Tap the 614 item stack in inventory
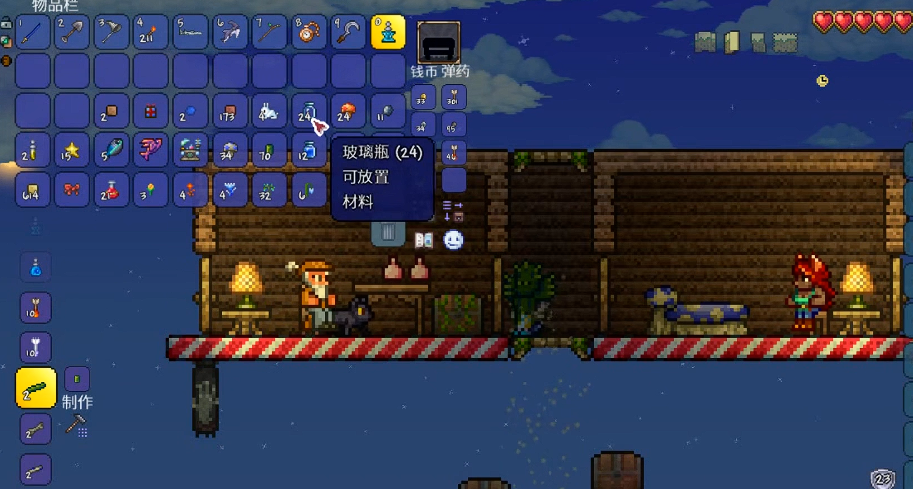913x489 pixels. [x=33, y=189]
